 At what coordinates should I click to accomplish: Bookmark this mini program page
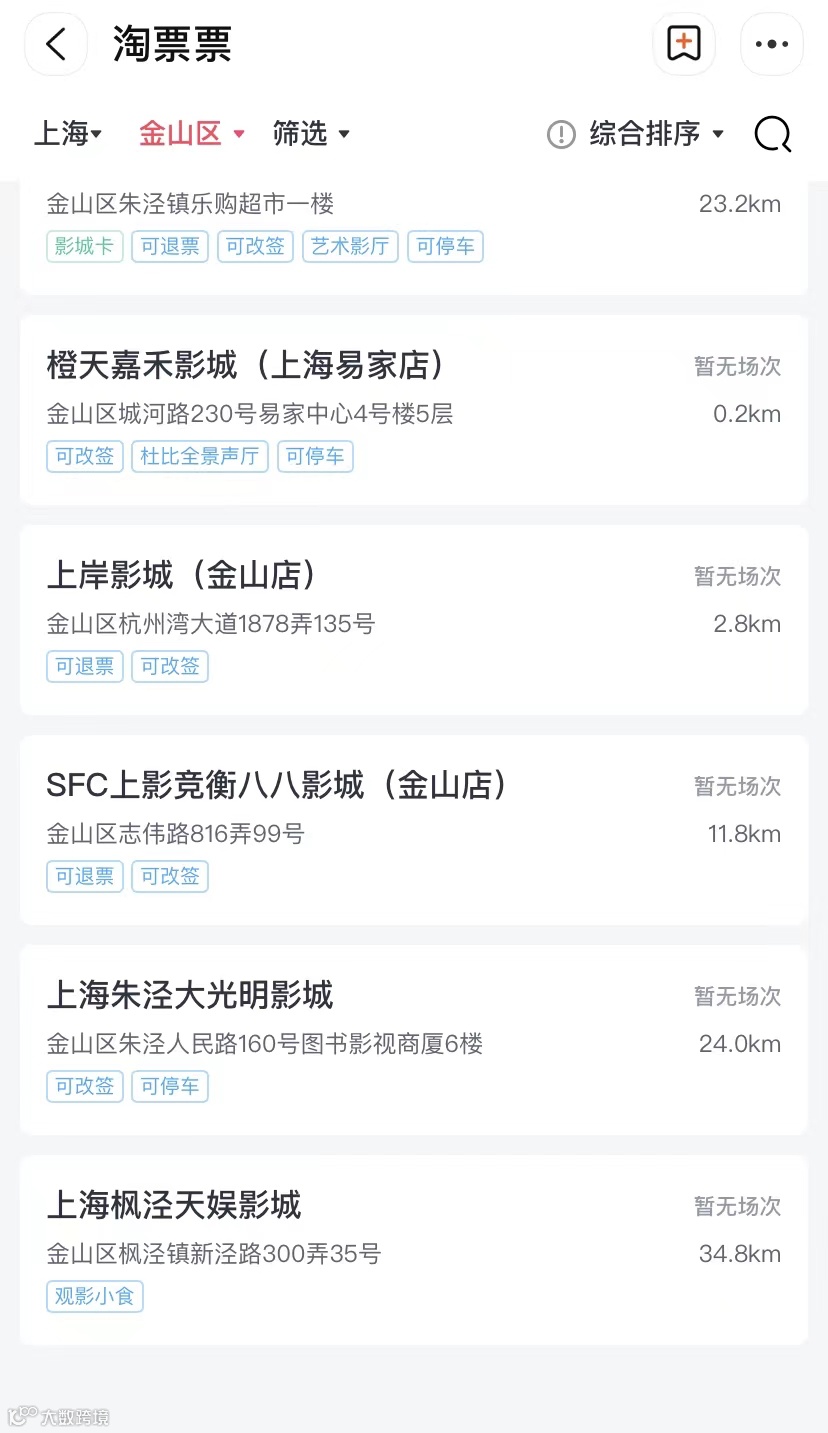pyautogui.click(x=684, y=45)
